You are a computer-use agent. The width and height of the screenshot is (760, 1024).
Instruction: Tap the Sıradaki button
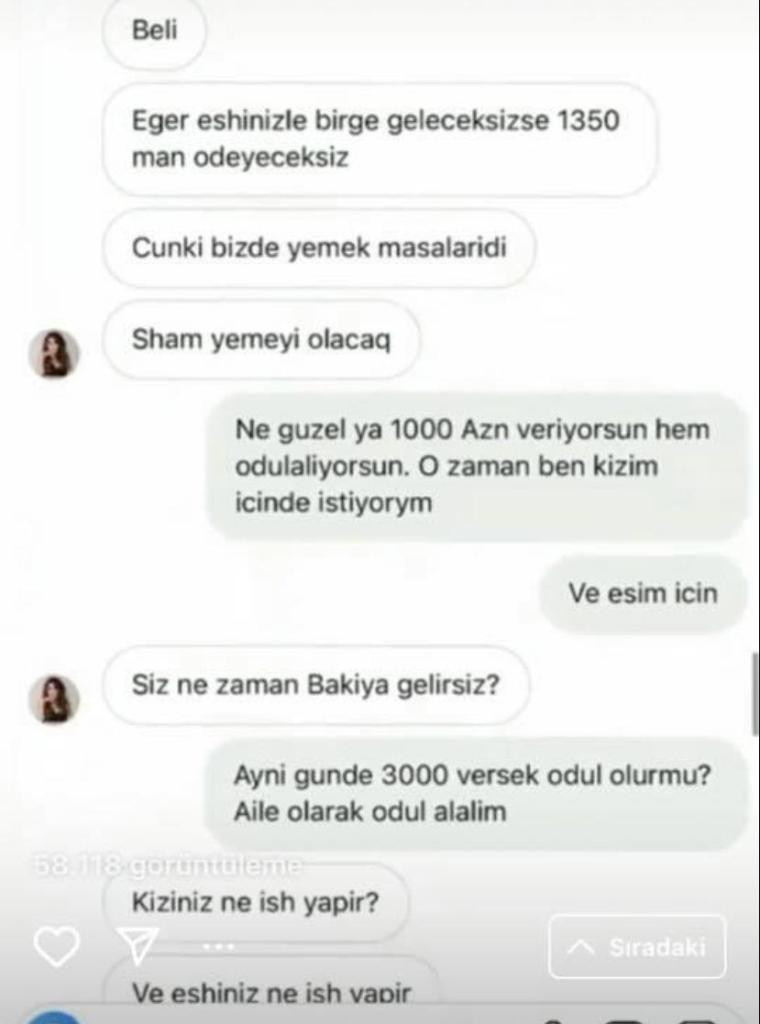[x=637, y=946]
